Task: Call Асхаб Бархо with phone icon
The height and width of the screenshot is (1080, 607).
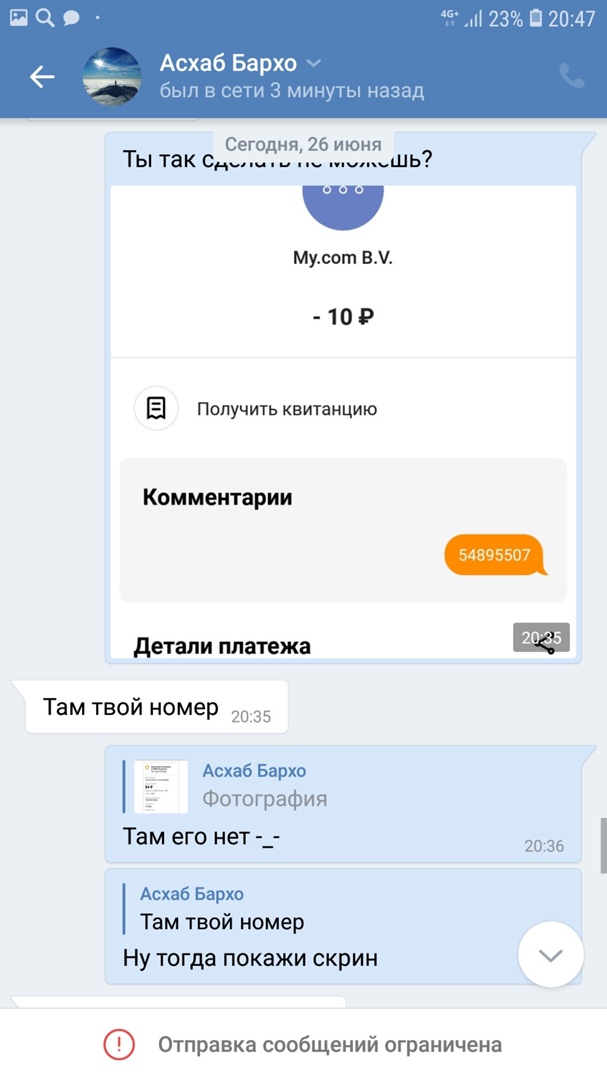Action: [572, 76]
